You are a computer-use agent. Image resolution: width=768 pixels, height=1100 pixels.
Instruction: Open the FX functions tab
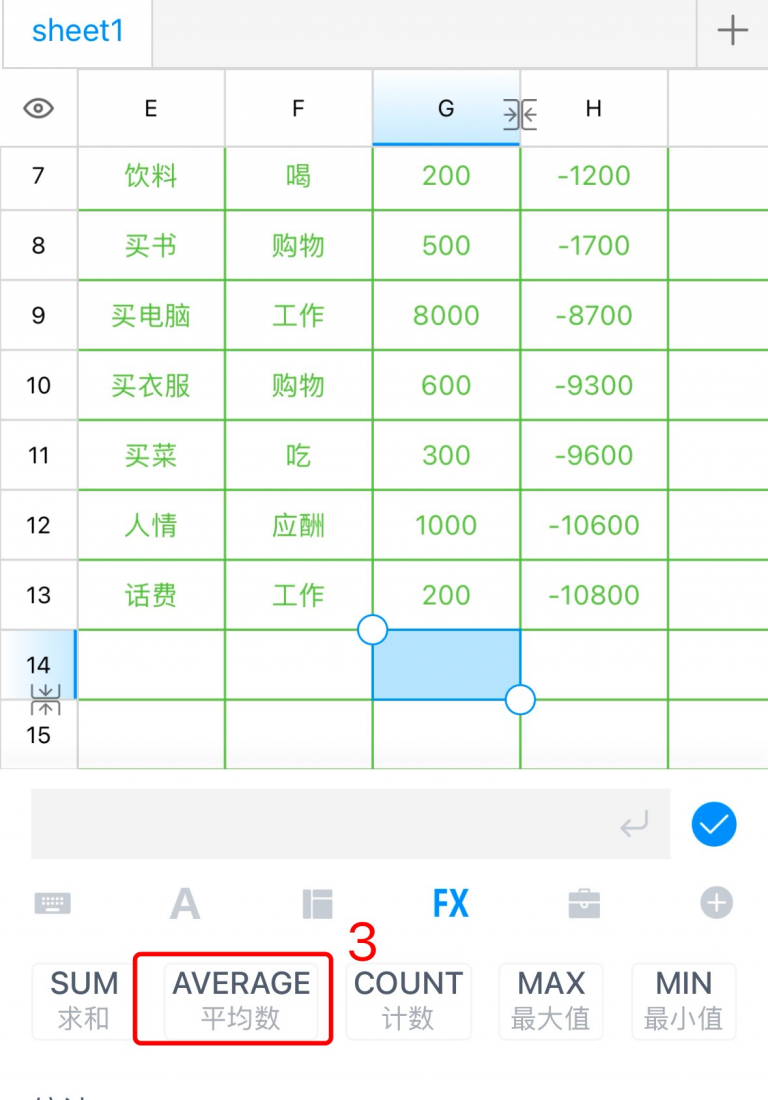pyautogui.click(x=451, y=904)
